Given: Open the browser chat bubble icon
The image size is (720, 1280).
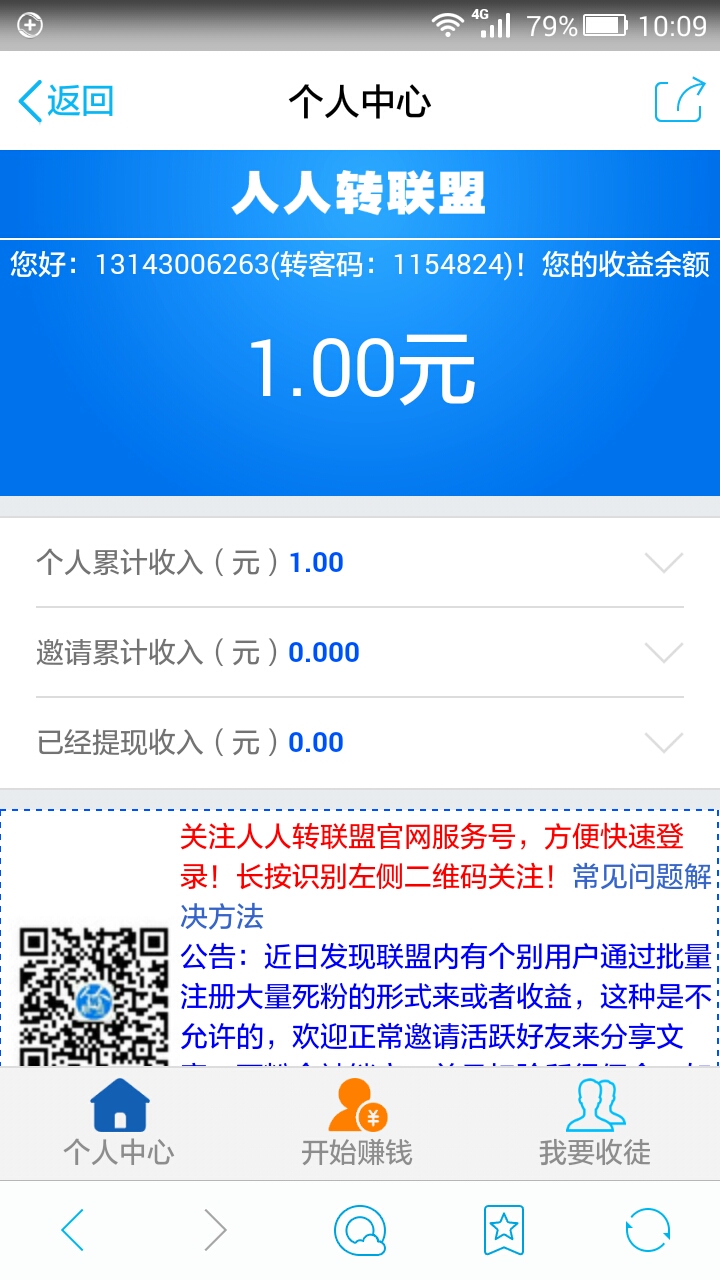Looking at the screenshot, I should (x=360, y=1230).
